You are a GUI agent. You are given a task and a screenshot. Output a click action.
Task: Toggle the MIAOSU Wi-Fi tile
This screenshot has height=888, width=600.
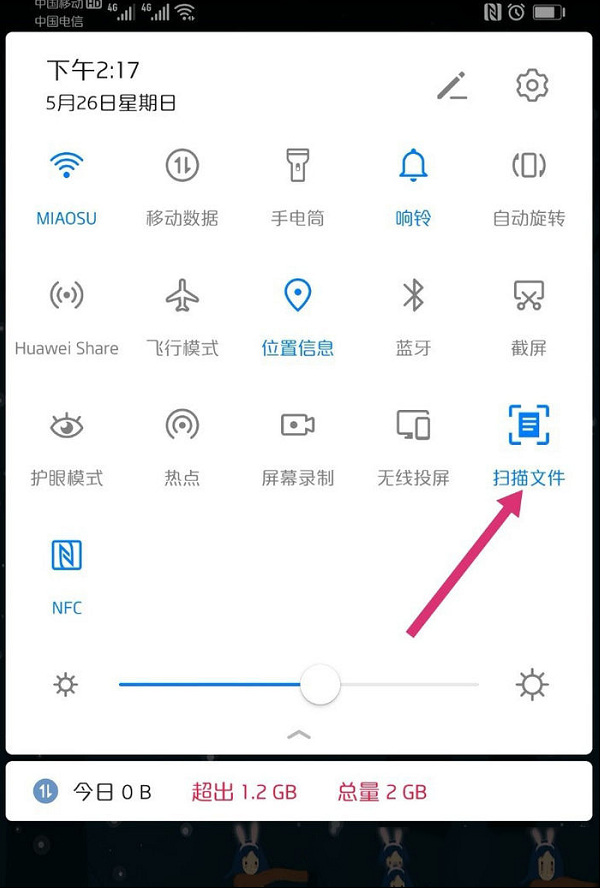click(x=67, y=166)
